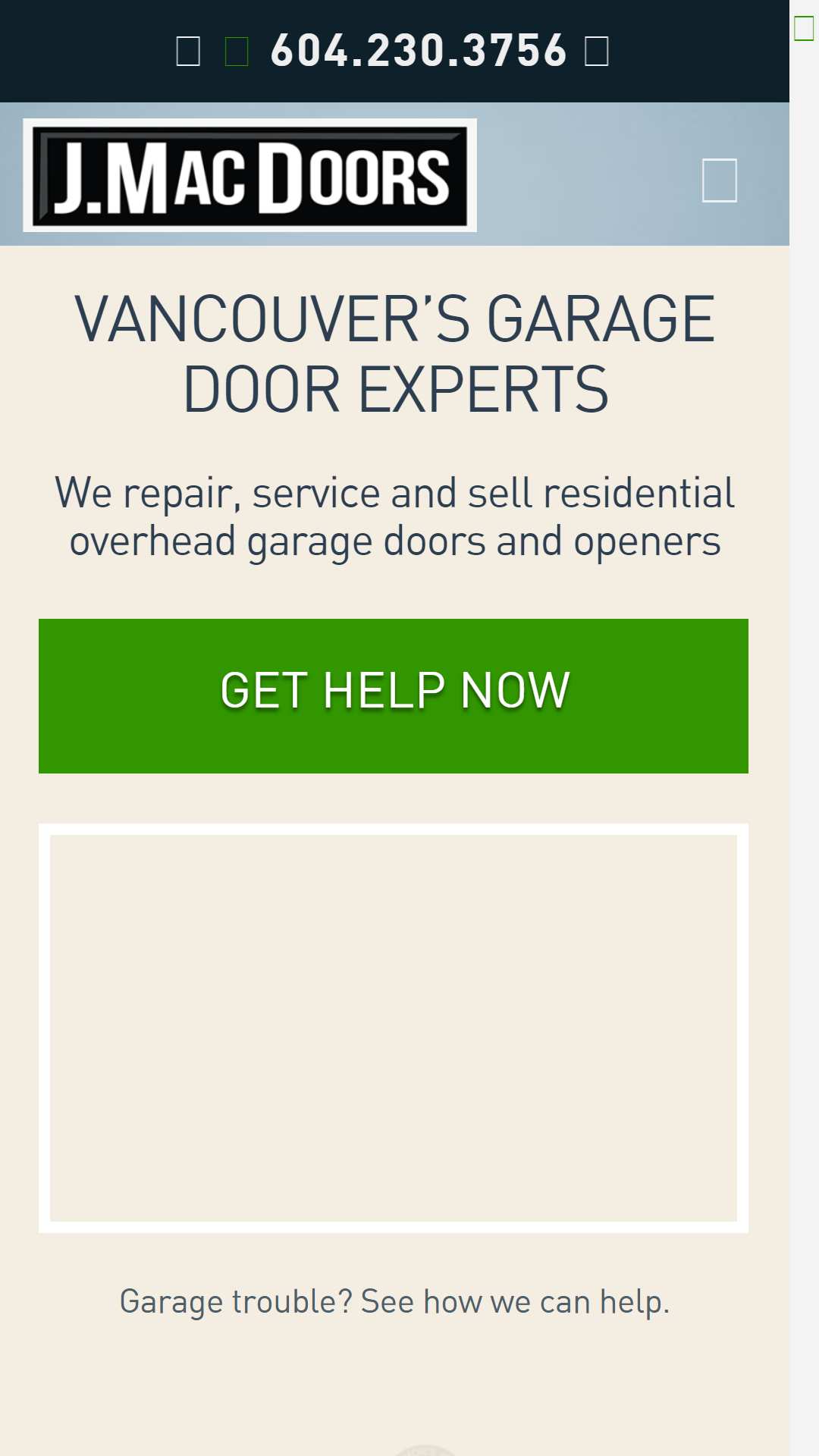Viewport: 819px width, 1456px height.
Task: Call the phone number 604.230.3756
Action: tap(418, 51)
